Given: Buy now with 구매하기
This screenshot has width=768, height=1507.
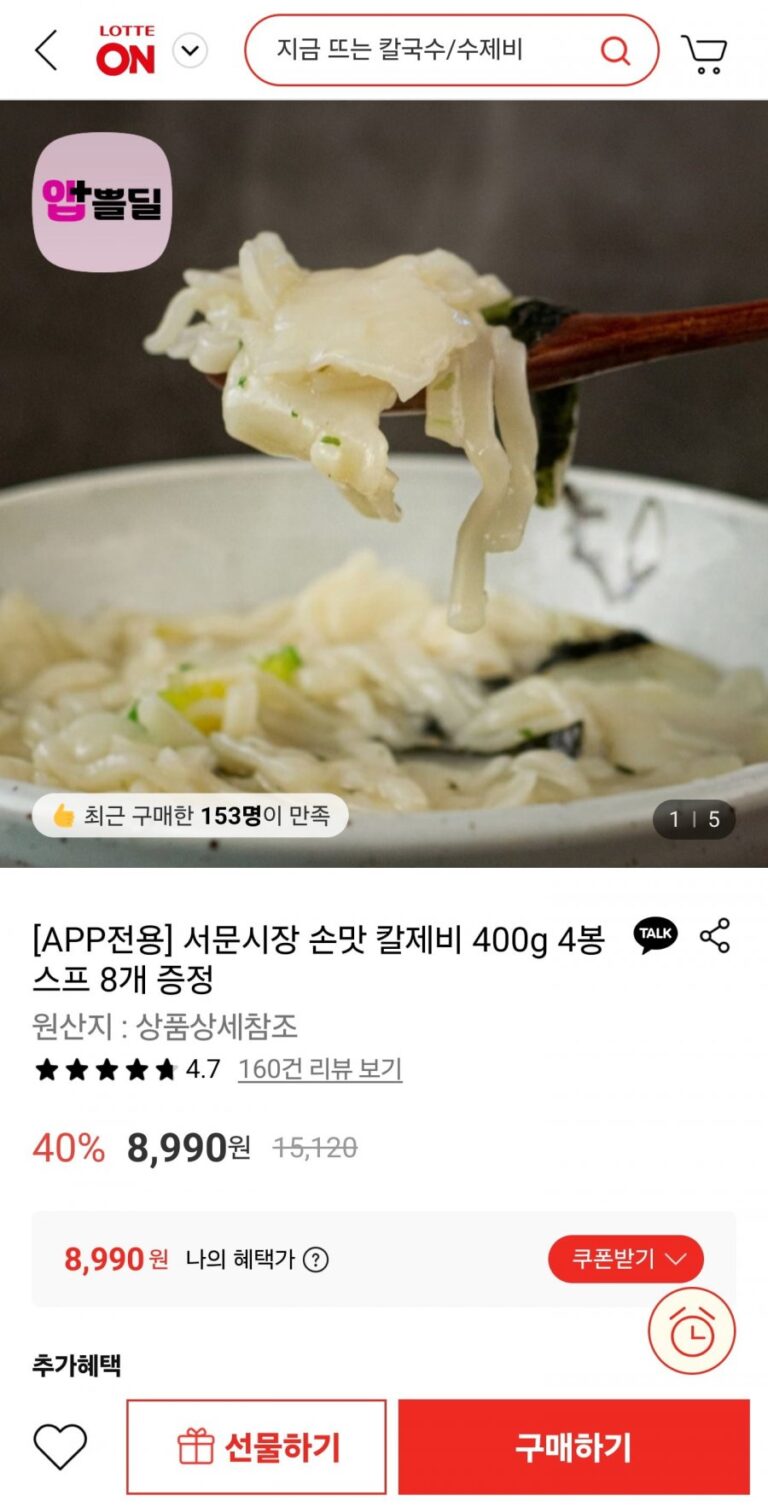Looking at the screenshot, I should coord(574,1447).
